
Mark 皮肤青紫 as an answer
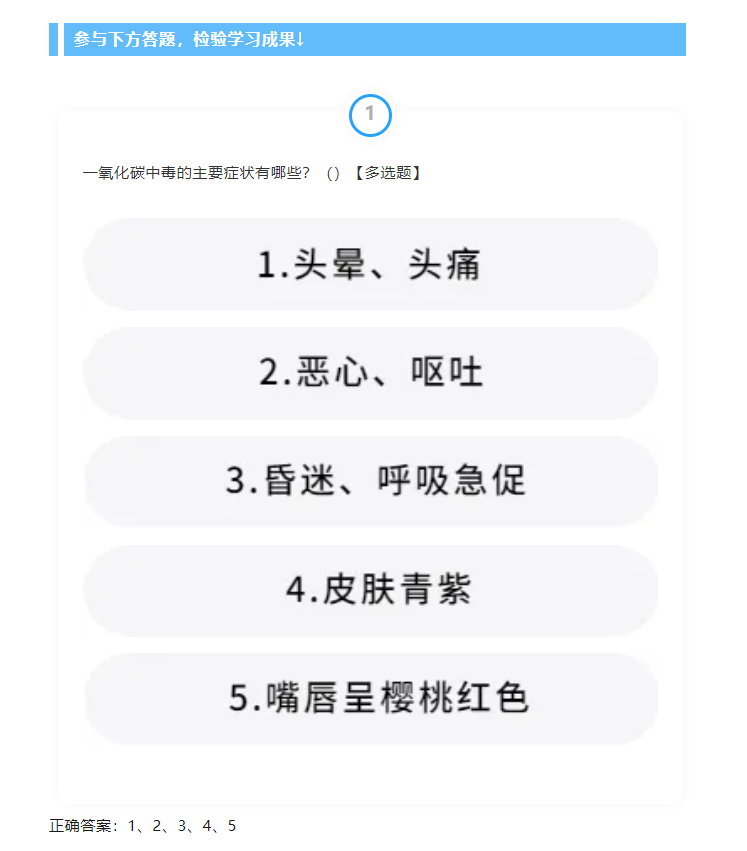pyautogui.click(x=370, y=590)
